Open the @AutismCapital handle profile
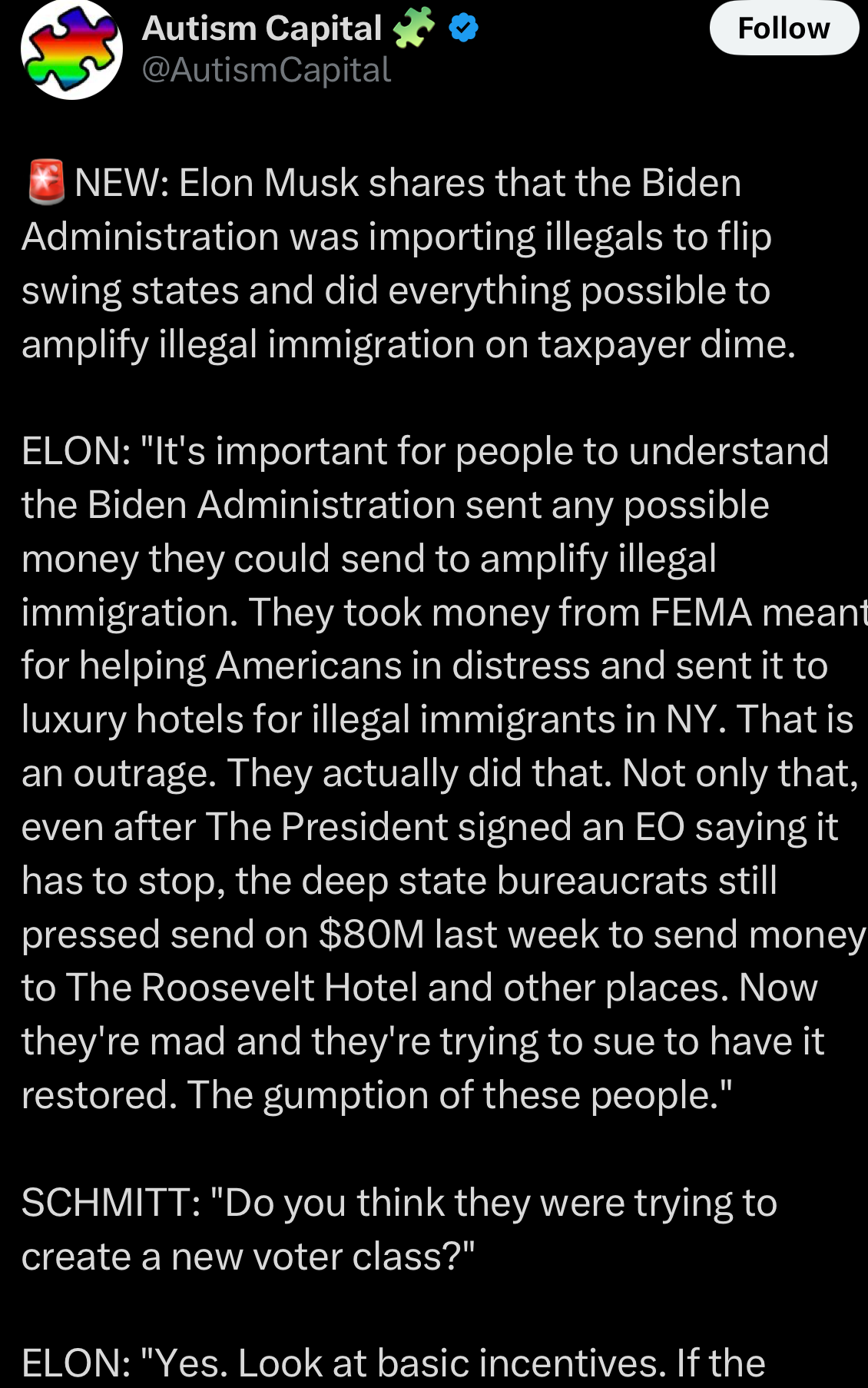The height and width of the screenshot is (1388, 868). click(x=267, y=70)
